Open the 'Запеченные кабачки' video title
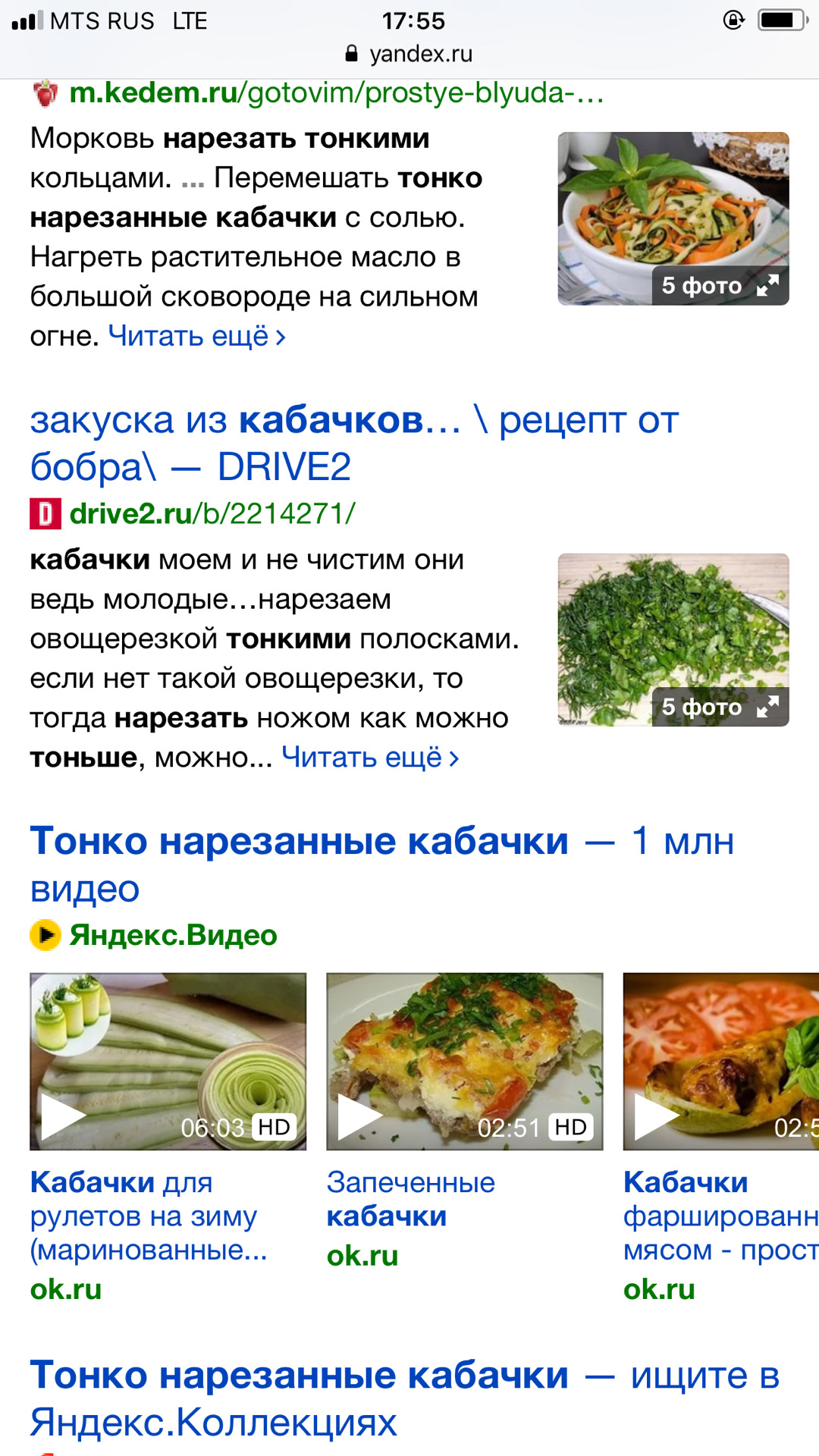Viewport: 819px width, 1456px height. point(409,1199)
